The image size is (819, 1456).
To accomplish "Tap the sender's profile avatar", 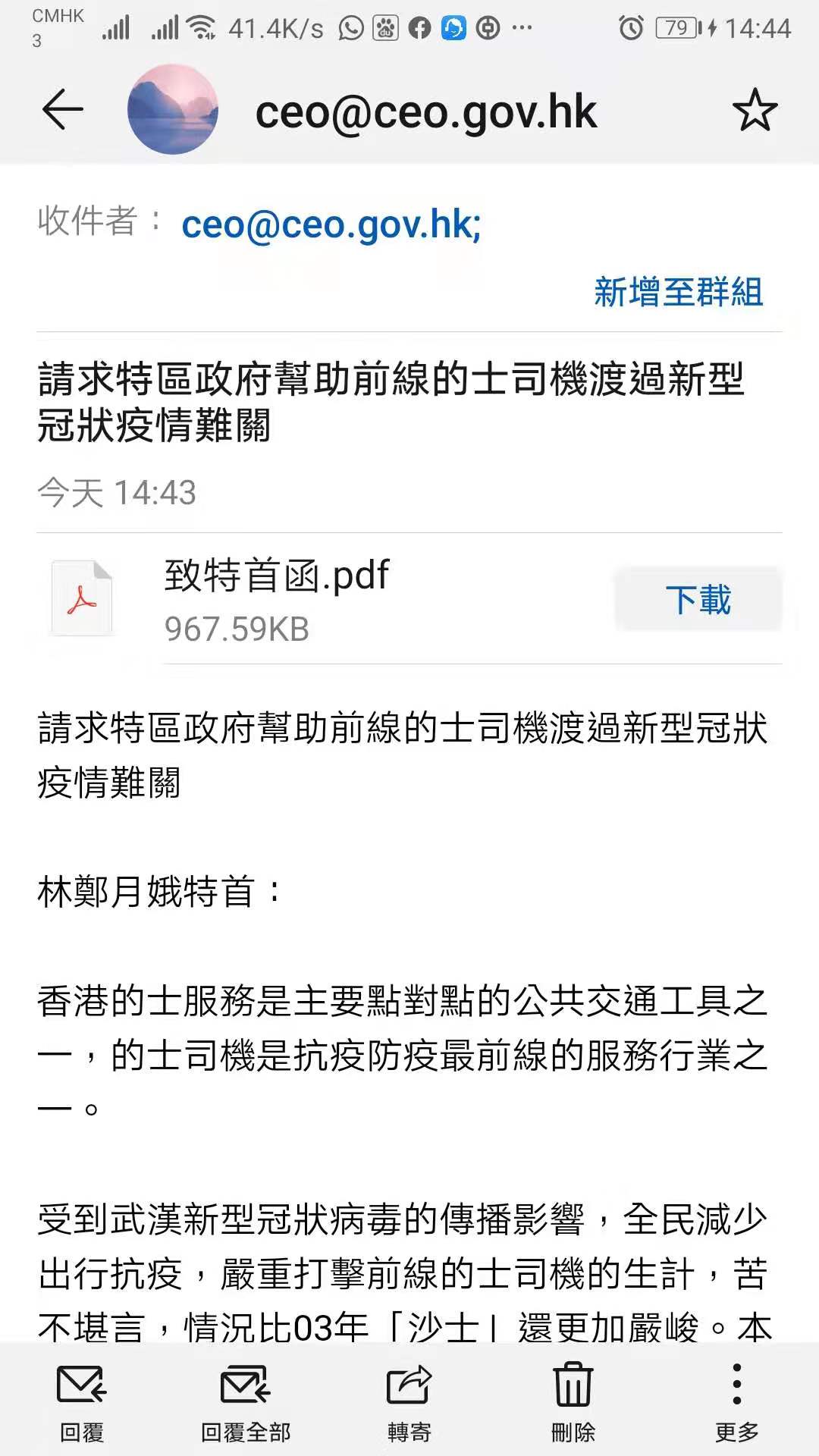I will pos(173,110).
